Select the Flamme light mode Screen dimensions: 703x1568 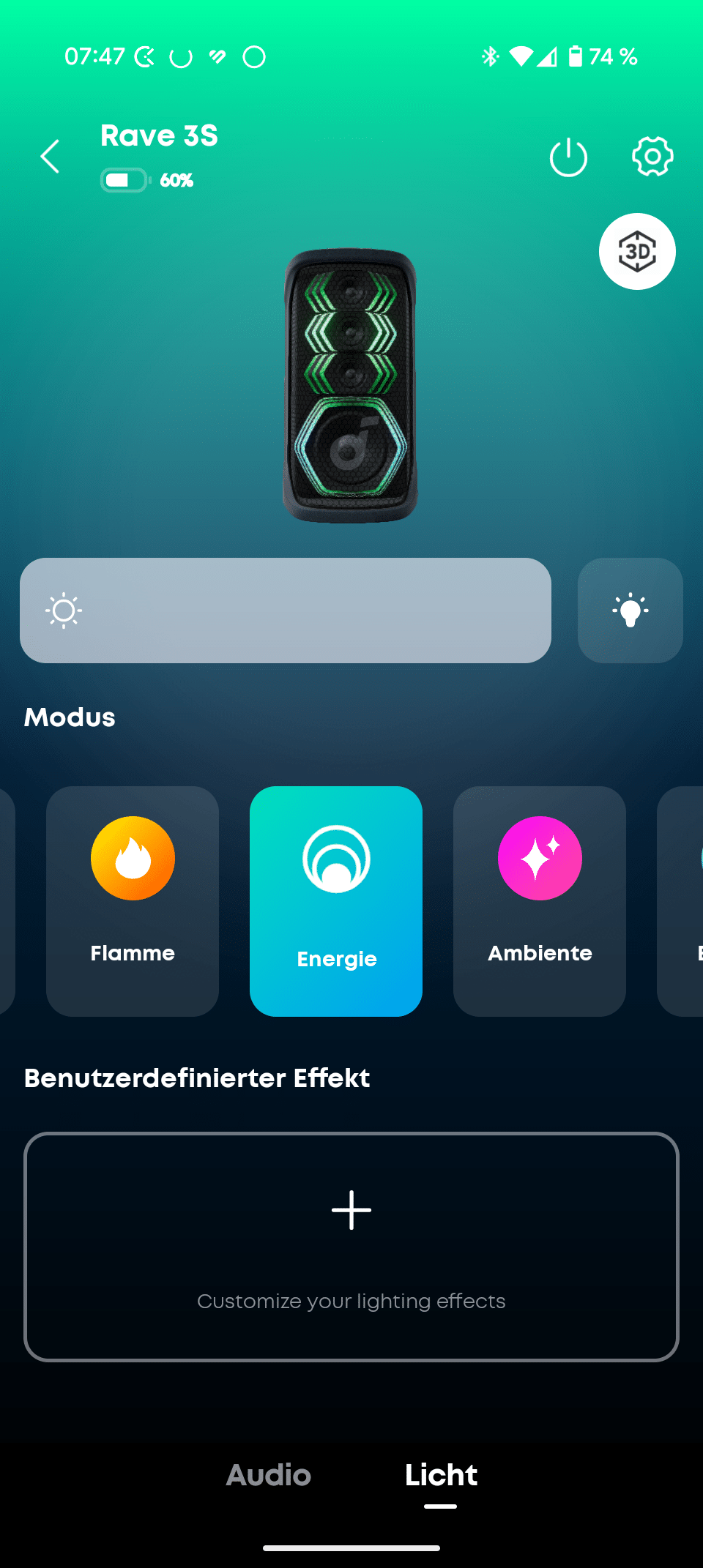click(133, 900)
